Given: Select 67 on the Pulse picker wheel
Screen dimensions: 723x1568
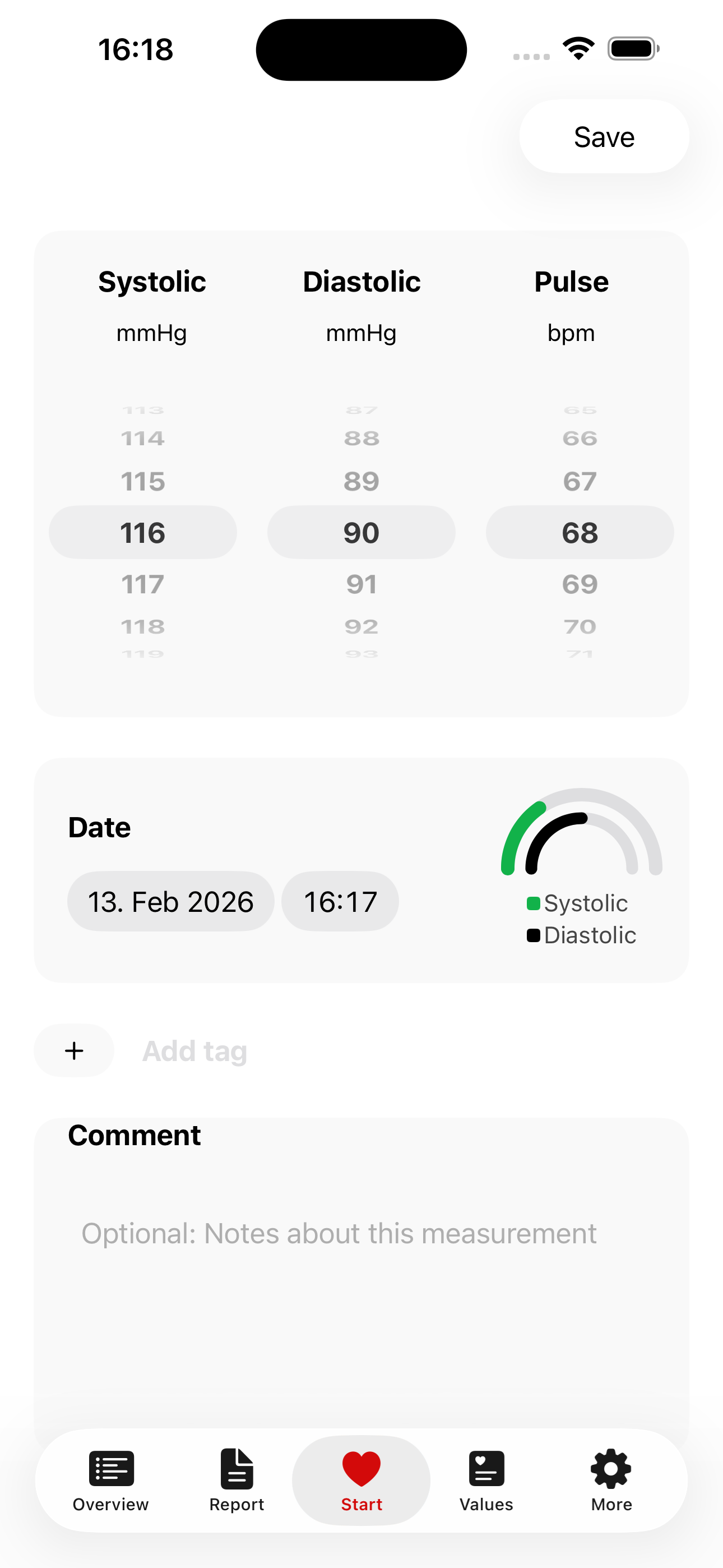Looking at the screenshot, I should tap(580, 480).
